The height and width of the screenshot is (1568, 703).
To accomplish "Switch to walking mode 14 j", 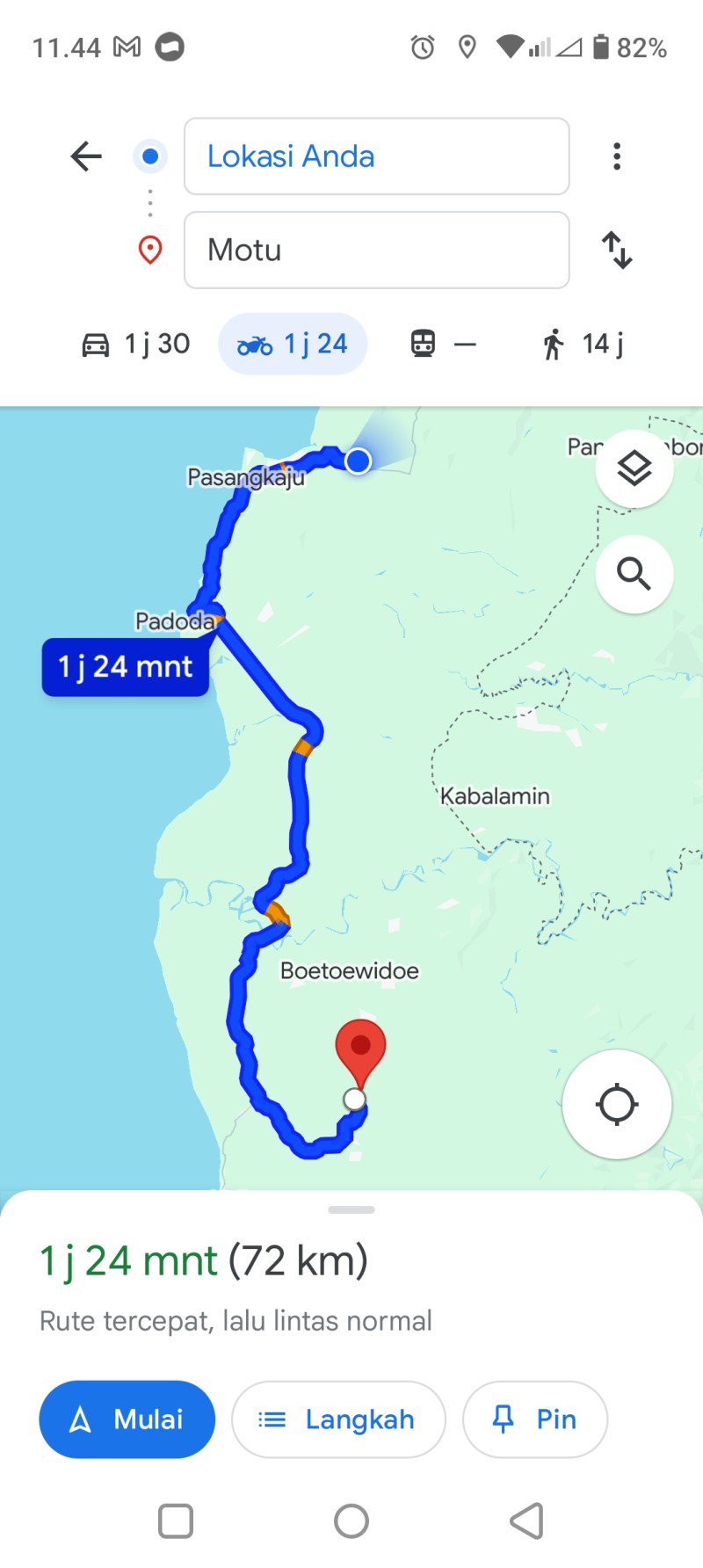I will point(582,344).
